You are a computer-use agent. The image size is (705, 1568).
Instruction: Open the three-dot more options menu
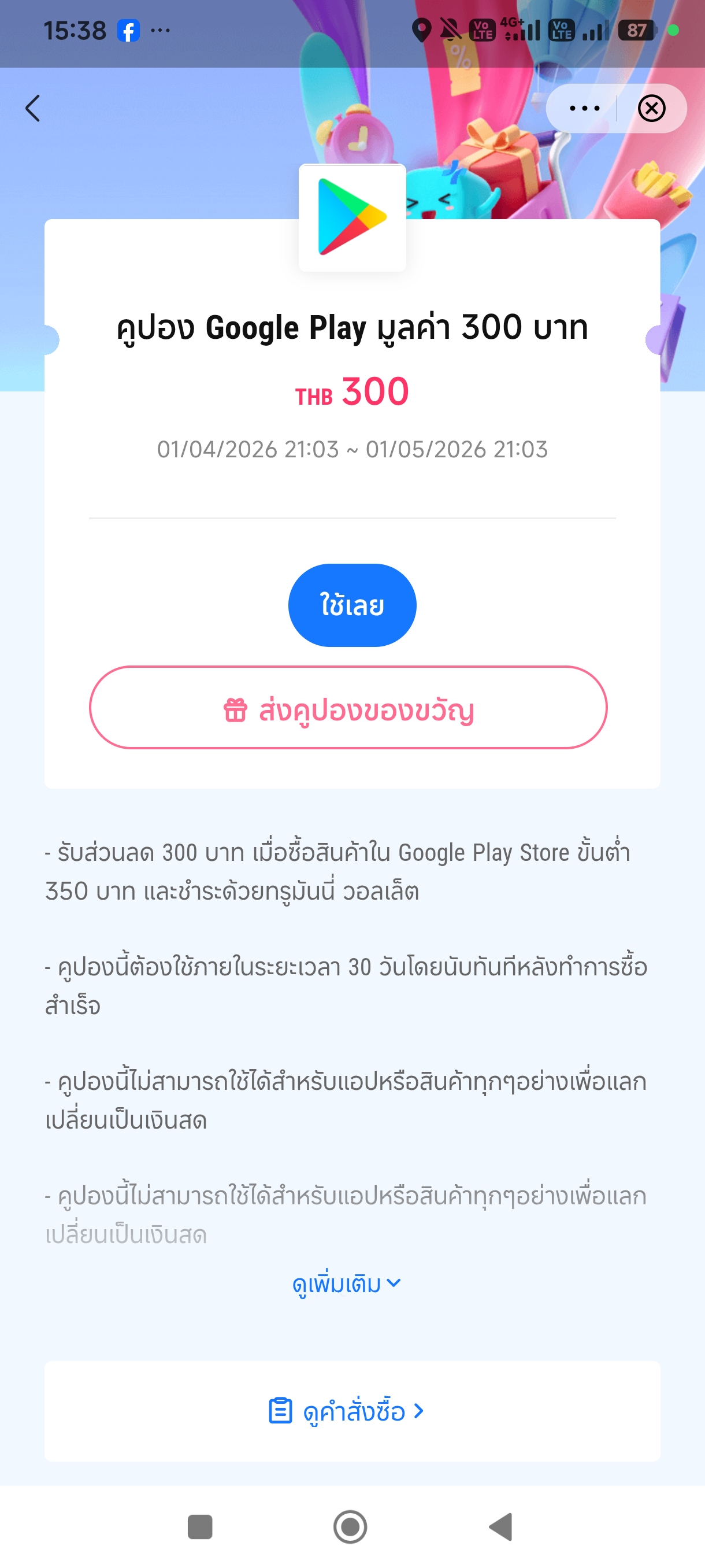click(x=584, y=108)
